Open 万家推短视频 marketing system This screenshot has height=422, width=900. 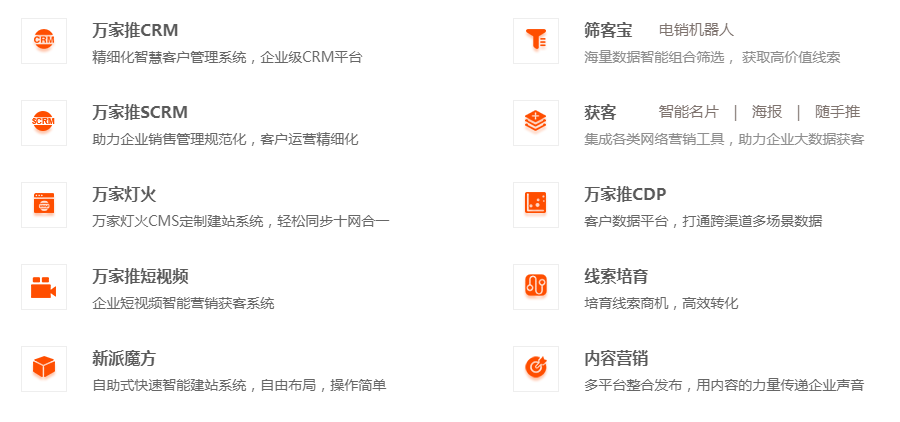click(x=140, y=276)
